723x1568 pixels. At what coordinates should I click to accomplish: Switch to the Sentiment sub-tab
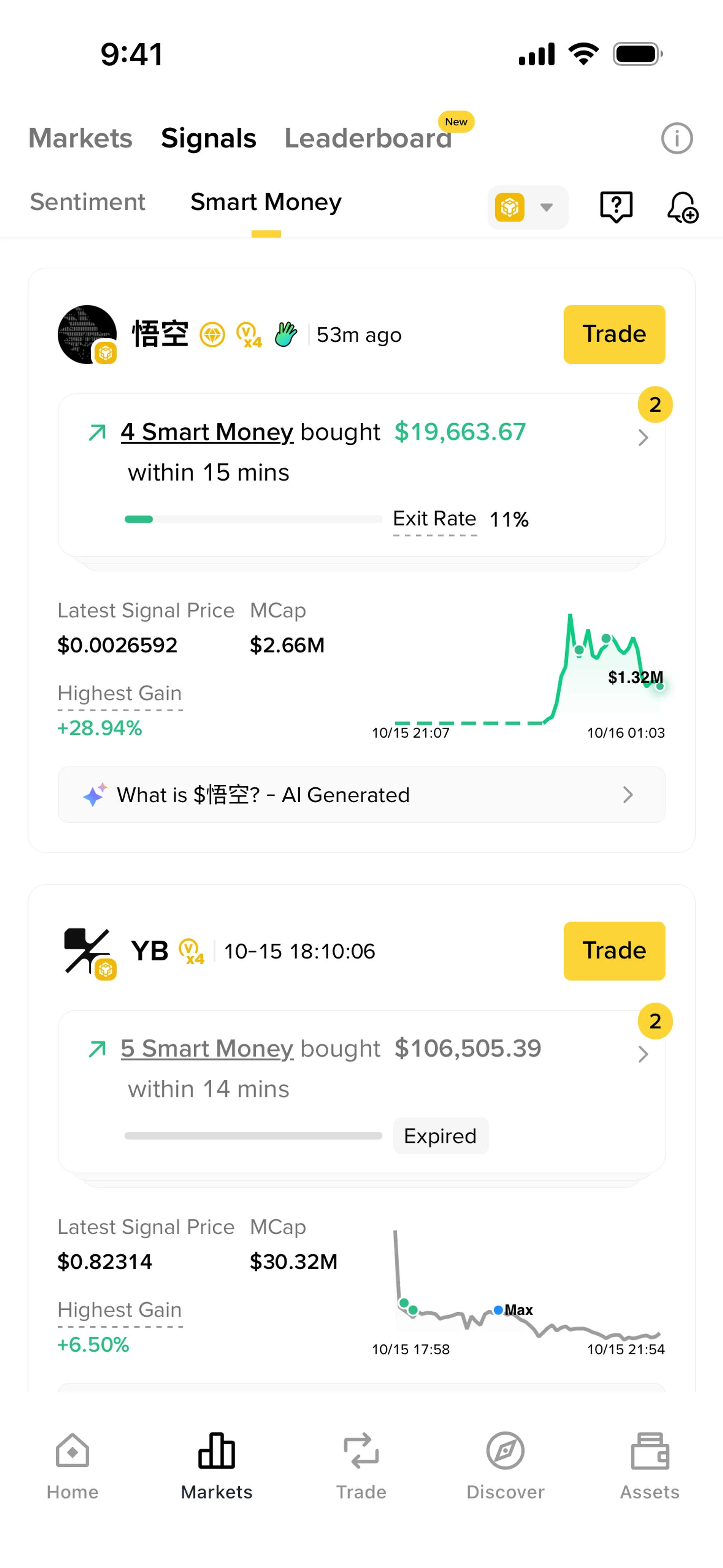[x=88, y=202]
